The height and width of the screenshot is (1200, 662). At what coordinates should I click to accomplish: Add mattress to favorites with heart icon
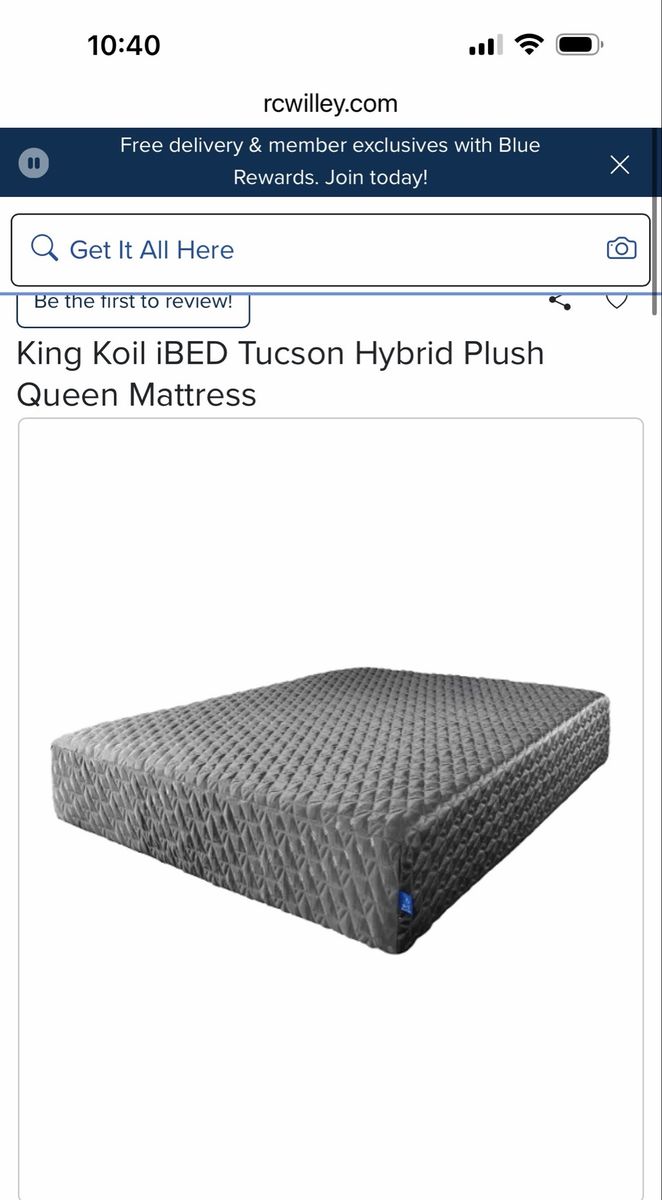pos(617,301)
